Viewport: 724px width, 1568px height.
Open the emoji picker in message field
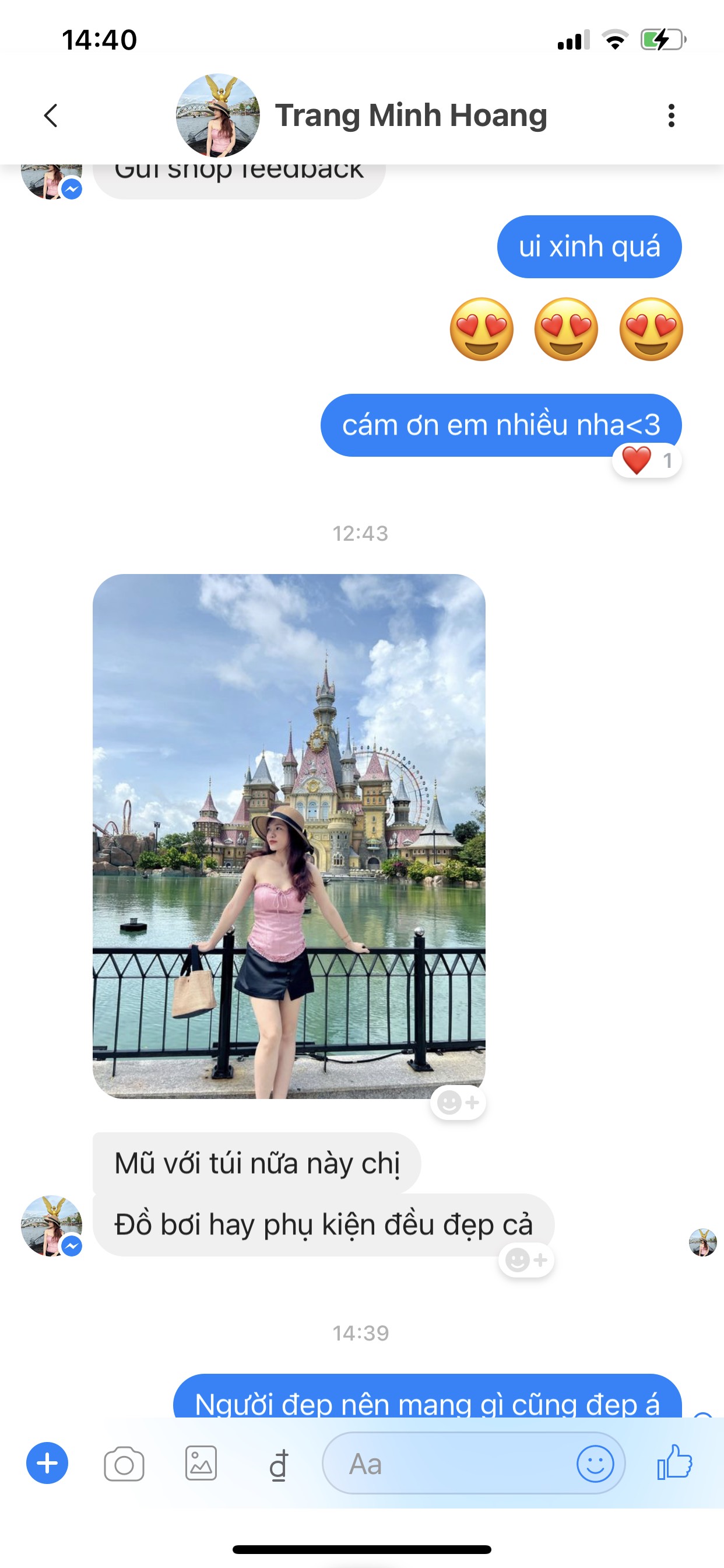(595, 1464)
